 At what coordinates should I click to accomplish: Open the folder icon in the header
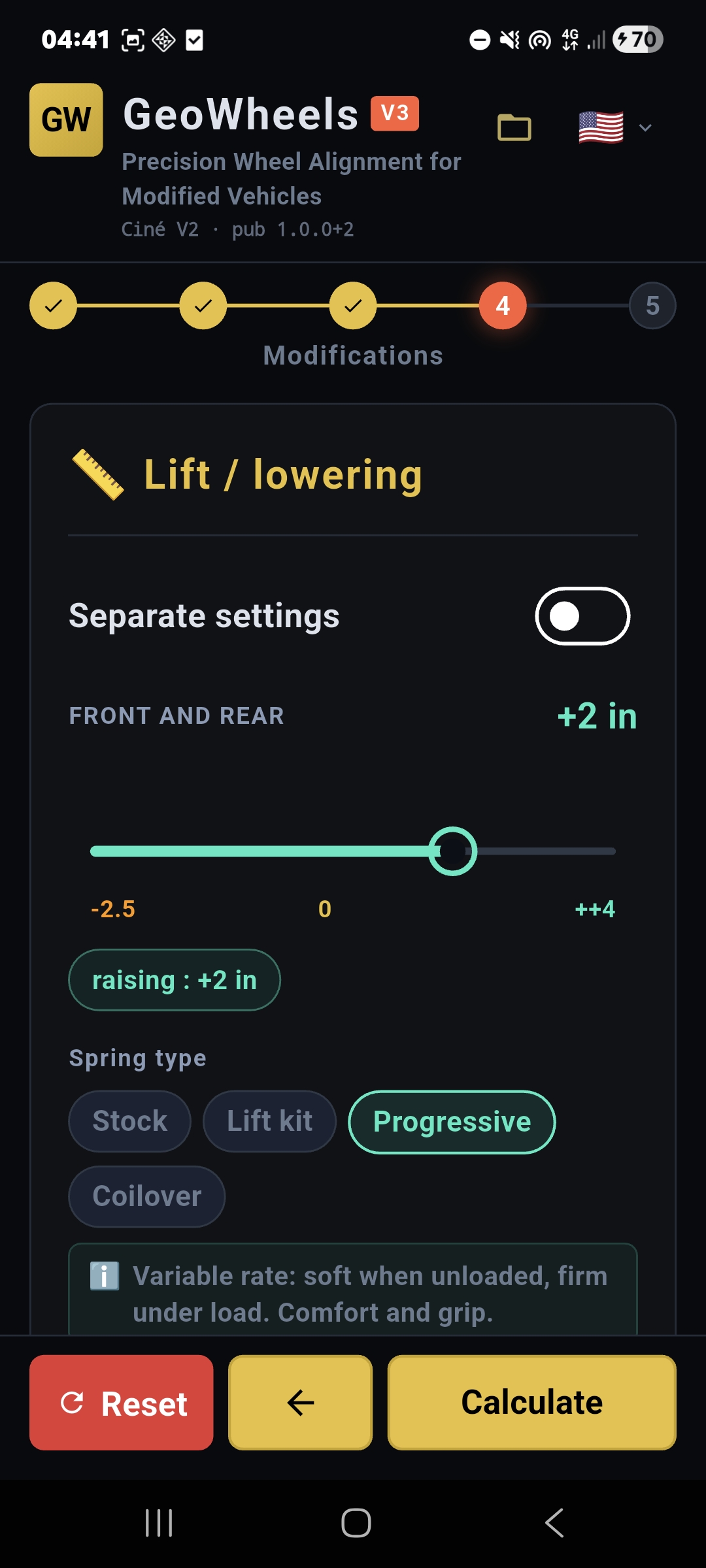(x=514, y=128)
